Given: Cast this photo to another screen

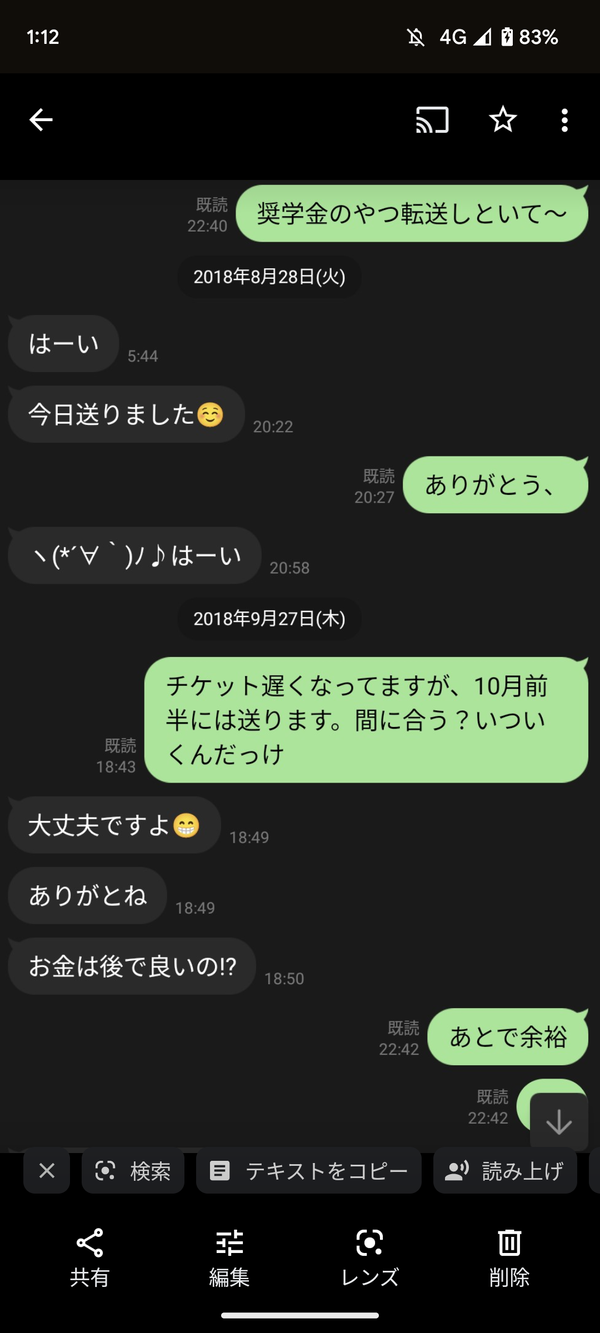Looking at the screenshot, I should tap(432, 121).
